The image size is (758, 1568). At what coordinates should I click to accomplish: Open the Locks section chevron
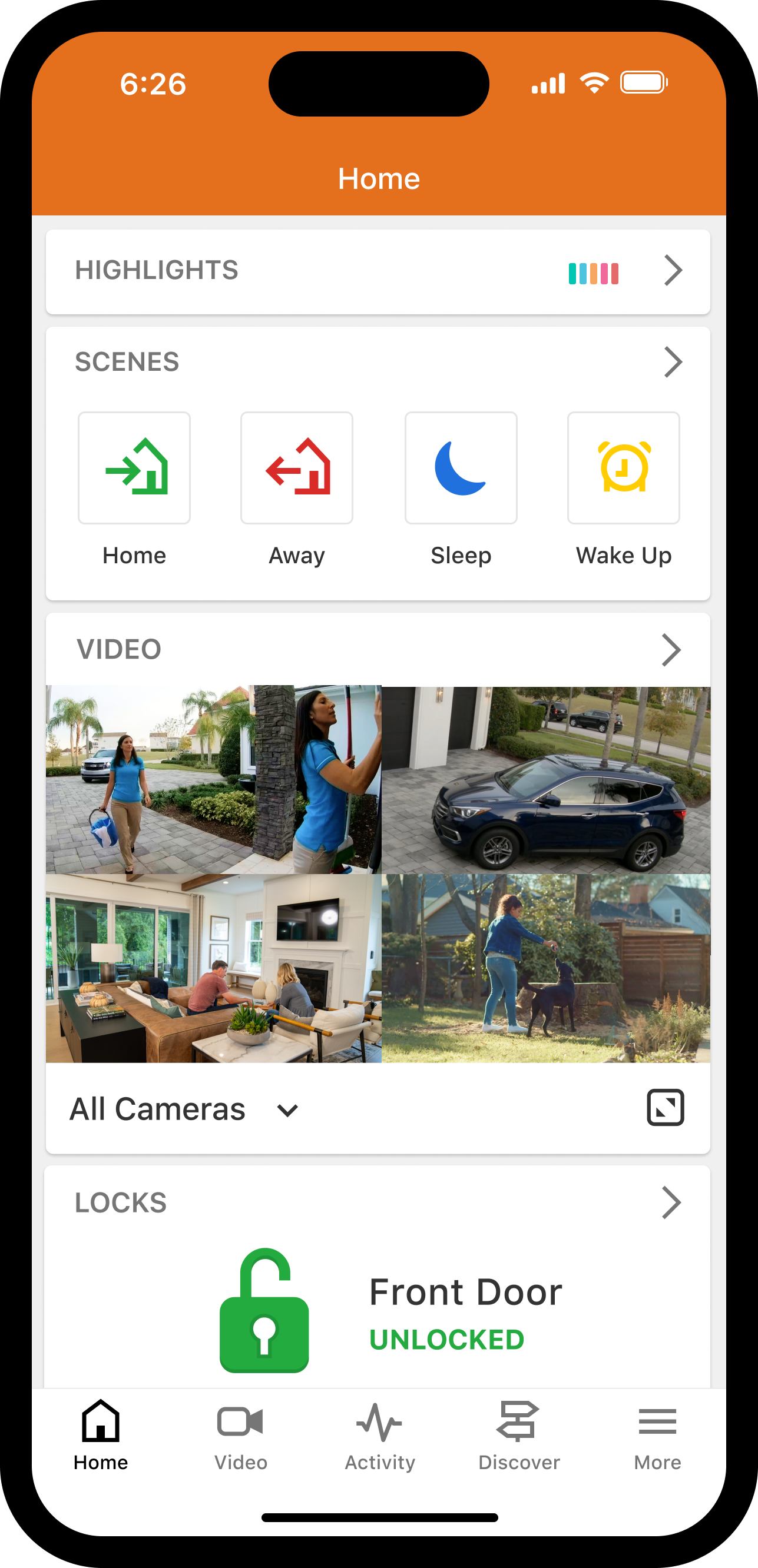point(671,1202)
